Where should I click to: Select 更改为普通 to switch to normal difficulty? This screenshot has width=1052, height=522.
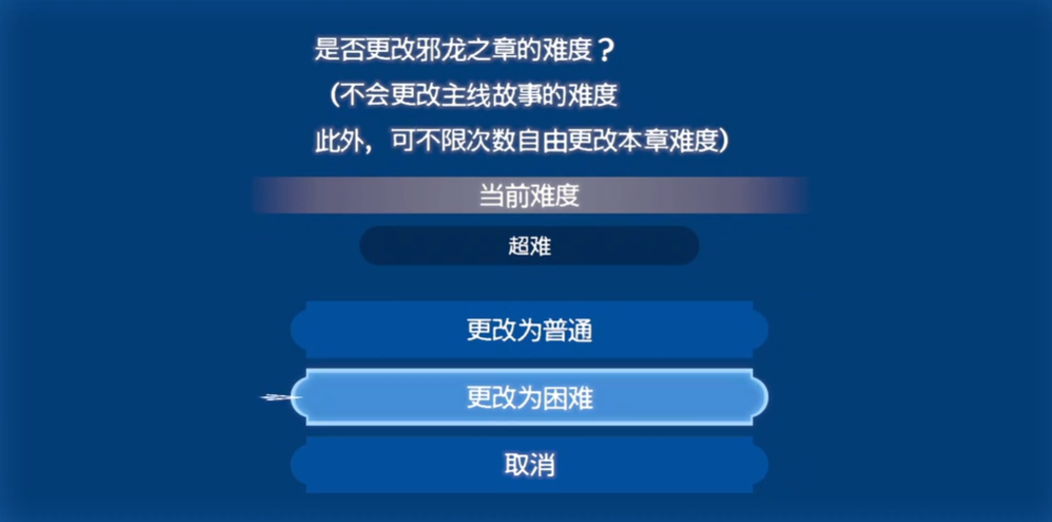point(529,330)
